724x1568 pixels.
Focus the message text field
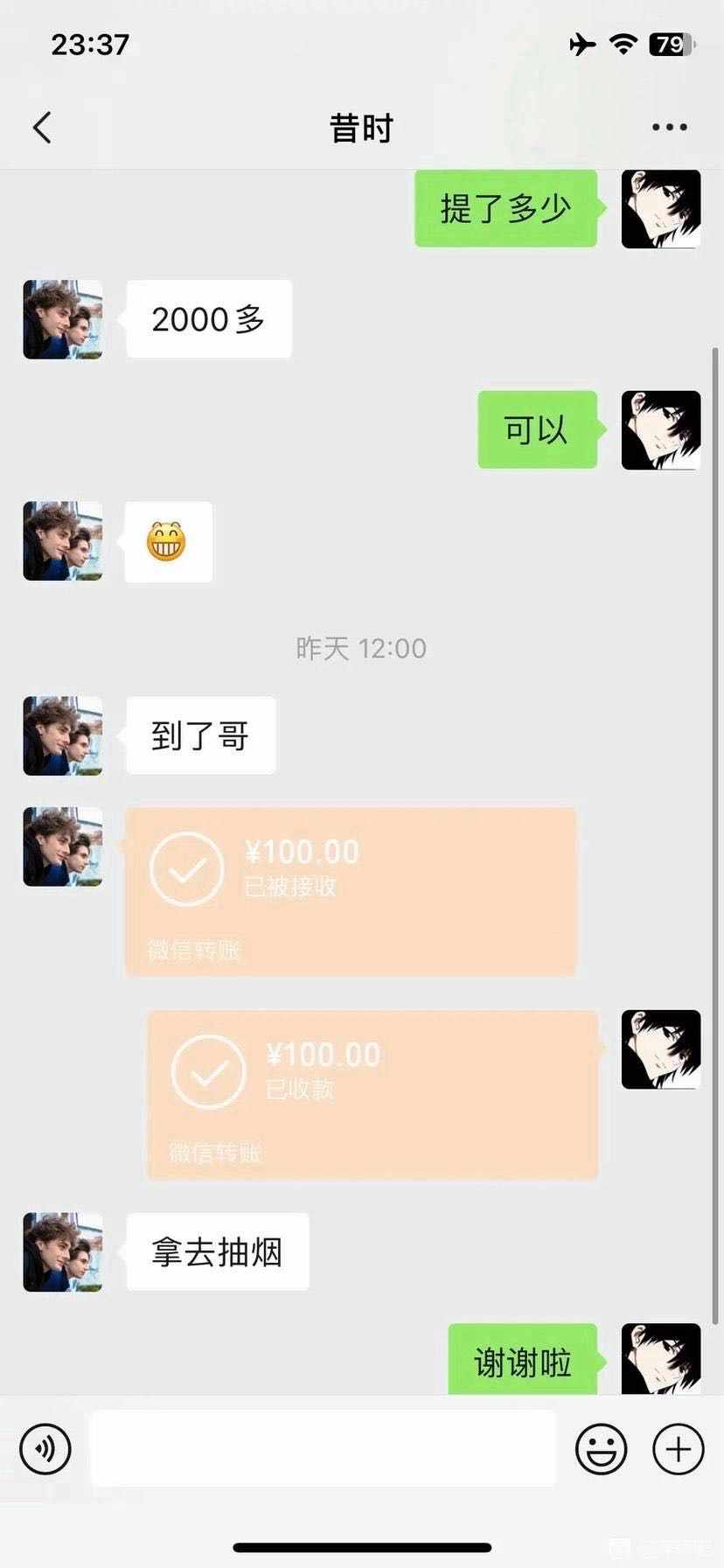point(324,1448)
